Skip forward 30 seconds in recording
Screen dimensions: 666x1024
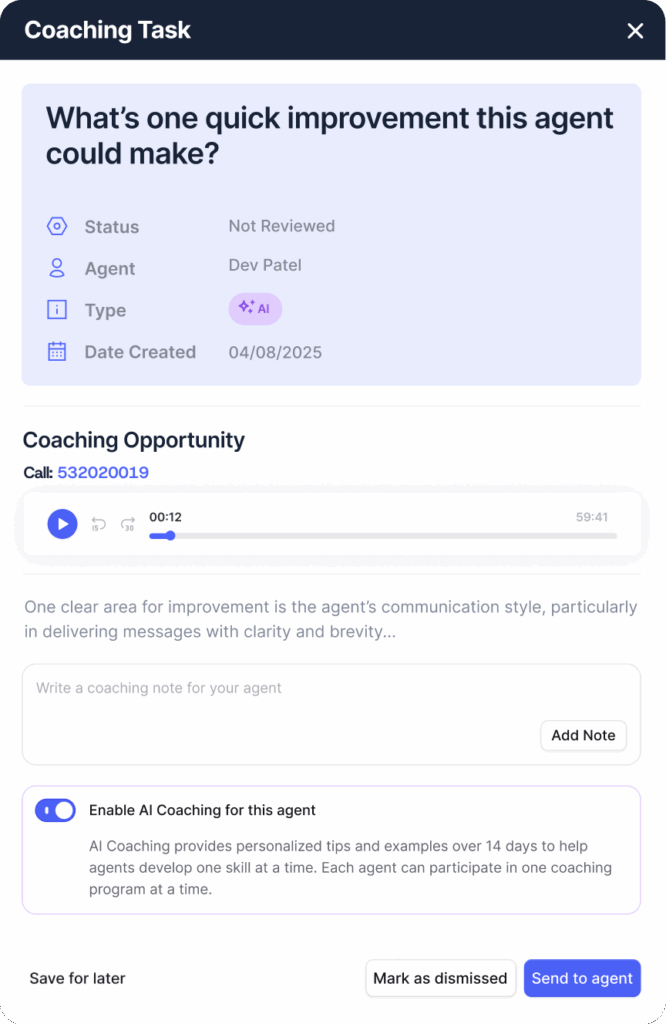(x=127, y=524)
